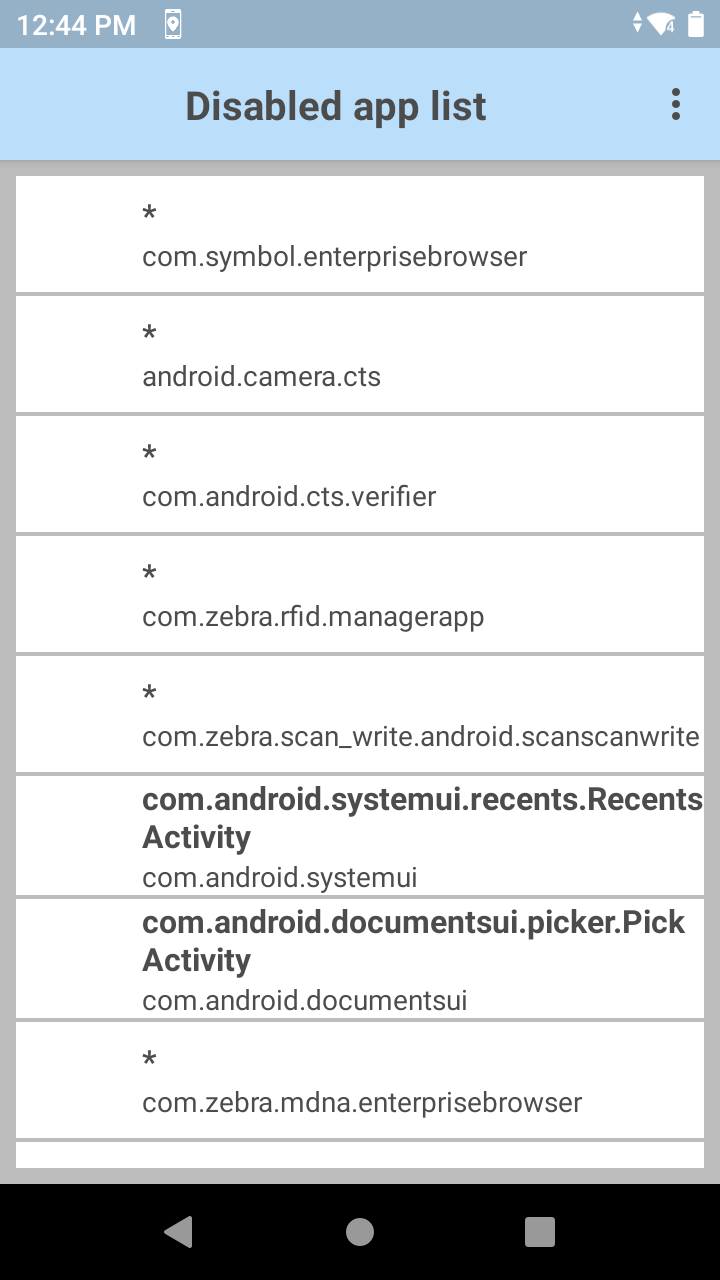Open the documentsui PickActivity entry
720x1280 pixels.
click(360, 958)
